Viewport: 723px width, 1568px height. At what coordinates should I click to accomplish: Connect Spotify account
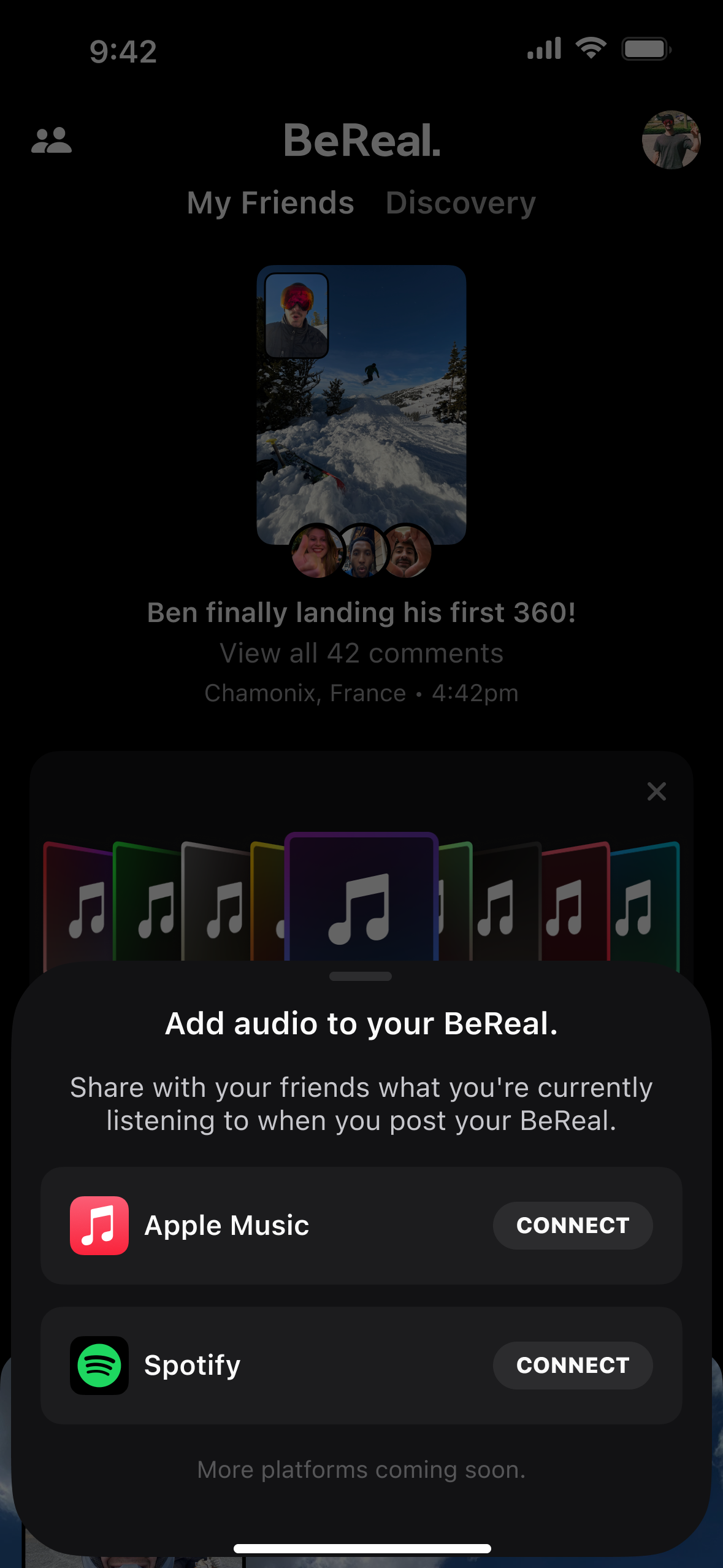[572, 1365]
